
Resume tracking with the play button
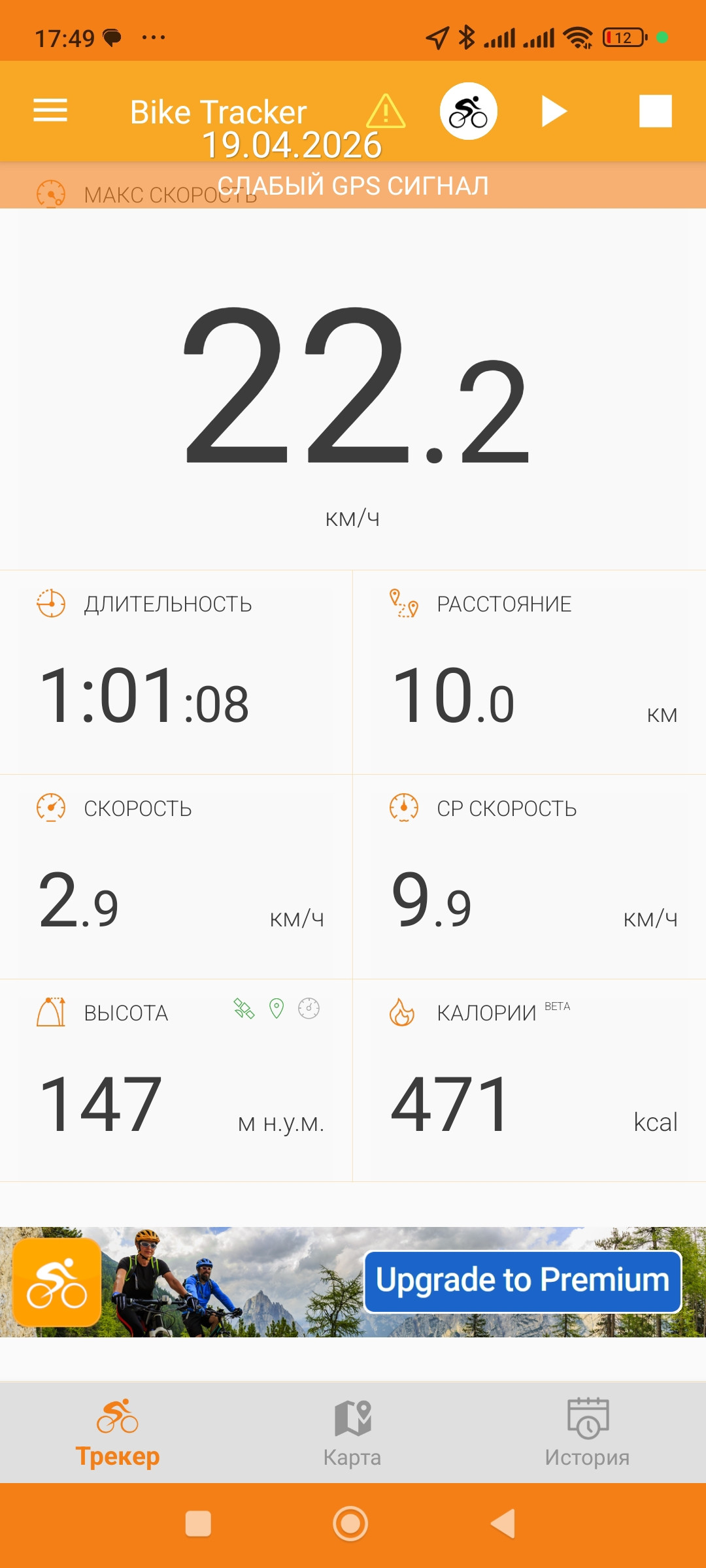coord(554,111)
